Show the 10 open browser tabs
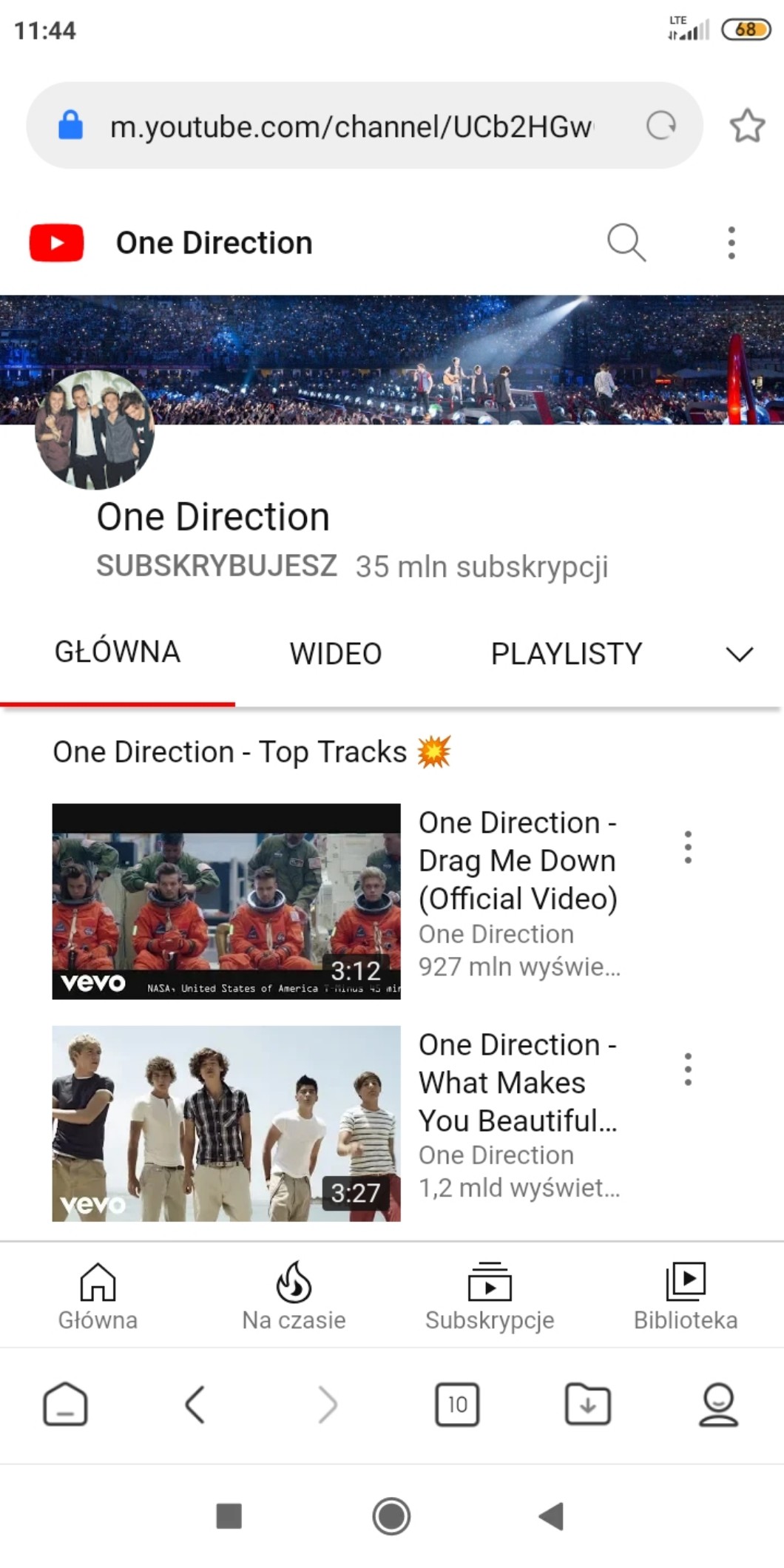 click(457, 1404)
